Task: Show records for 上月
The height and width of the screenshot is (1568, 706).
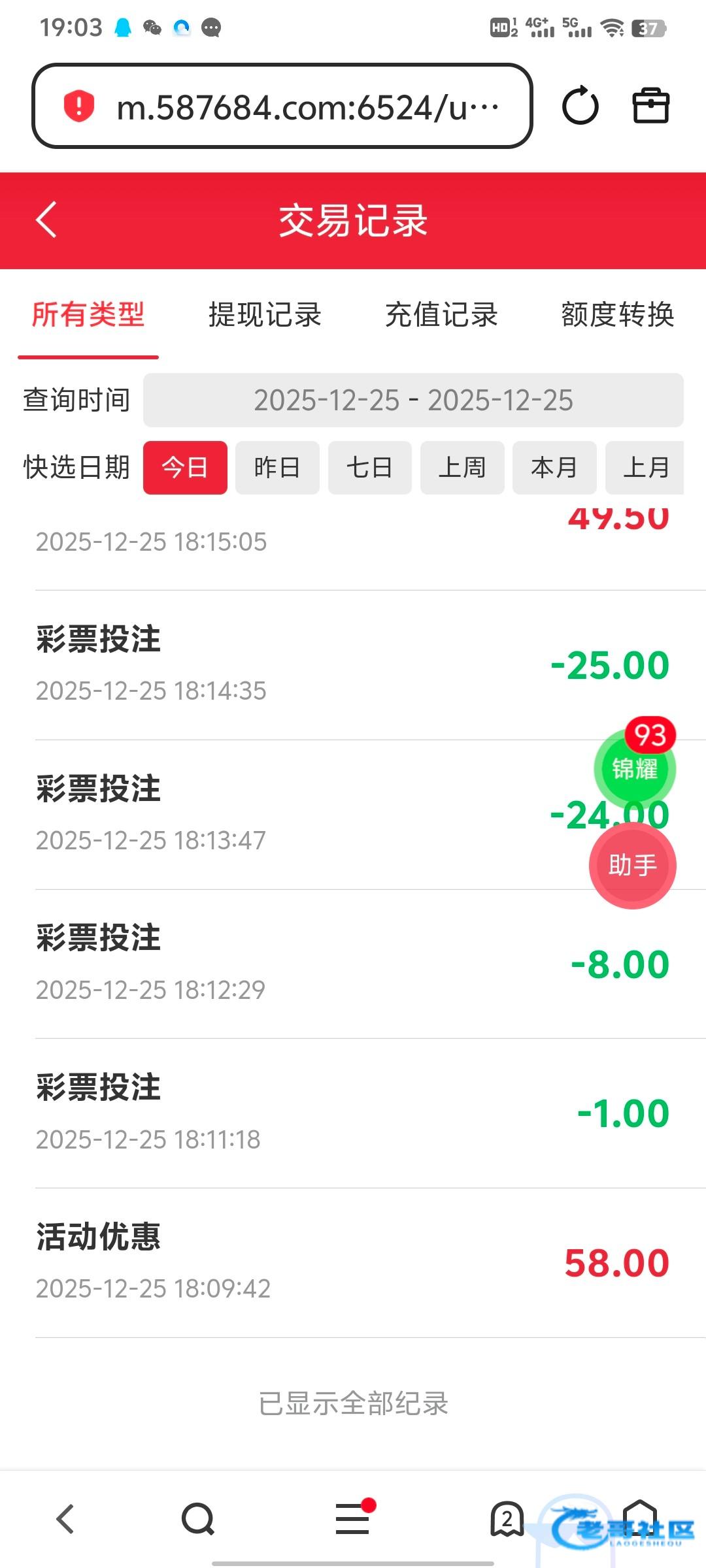Action: tap(645, 468)
